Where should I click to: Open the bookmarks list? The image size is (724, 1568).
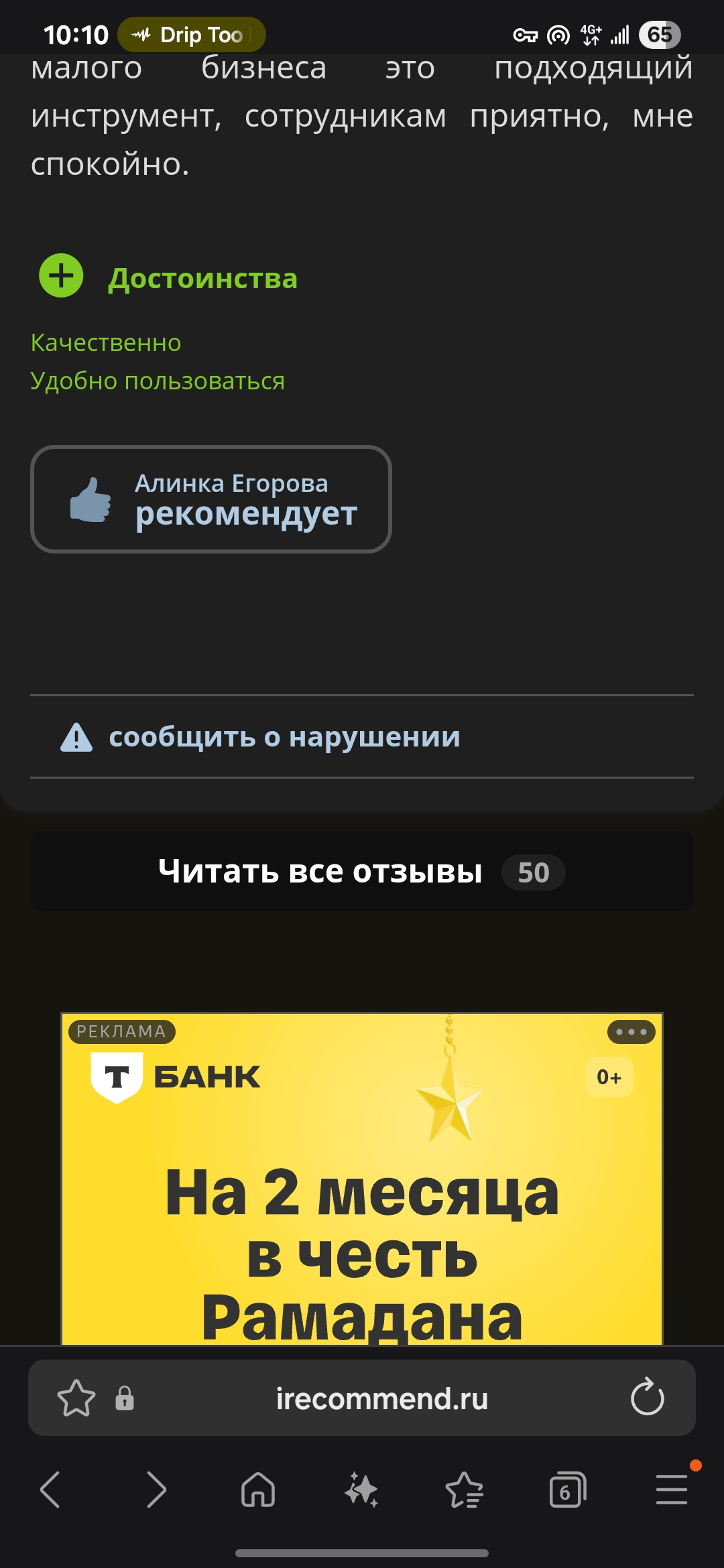(464, 1490)
